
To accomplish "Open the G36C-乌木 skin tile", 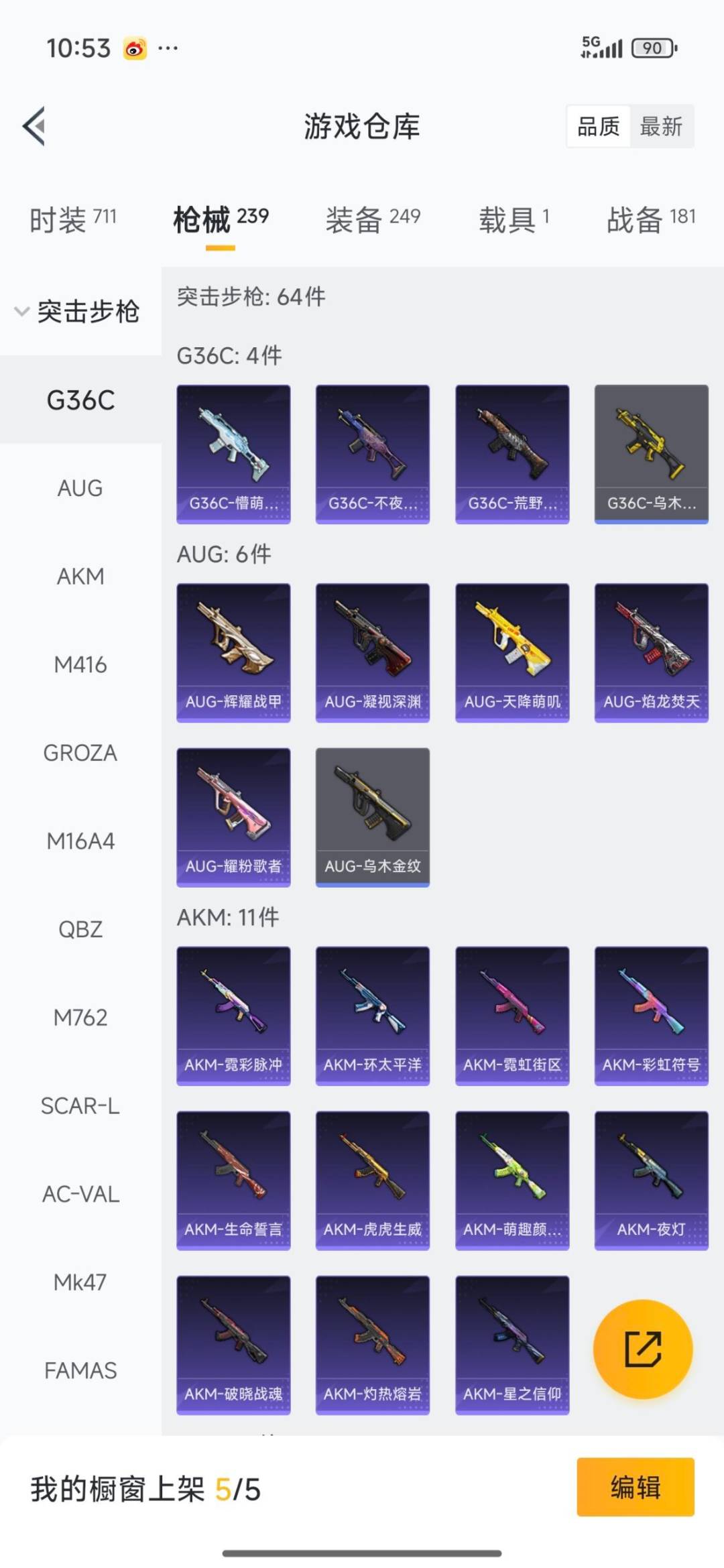I will tap(651, 454).
